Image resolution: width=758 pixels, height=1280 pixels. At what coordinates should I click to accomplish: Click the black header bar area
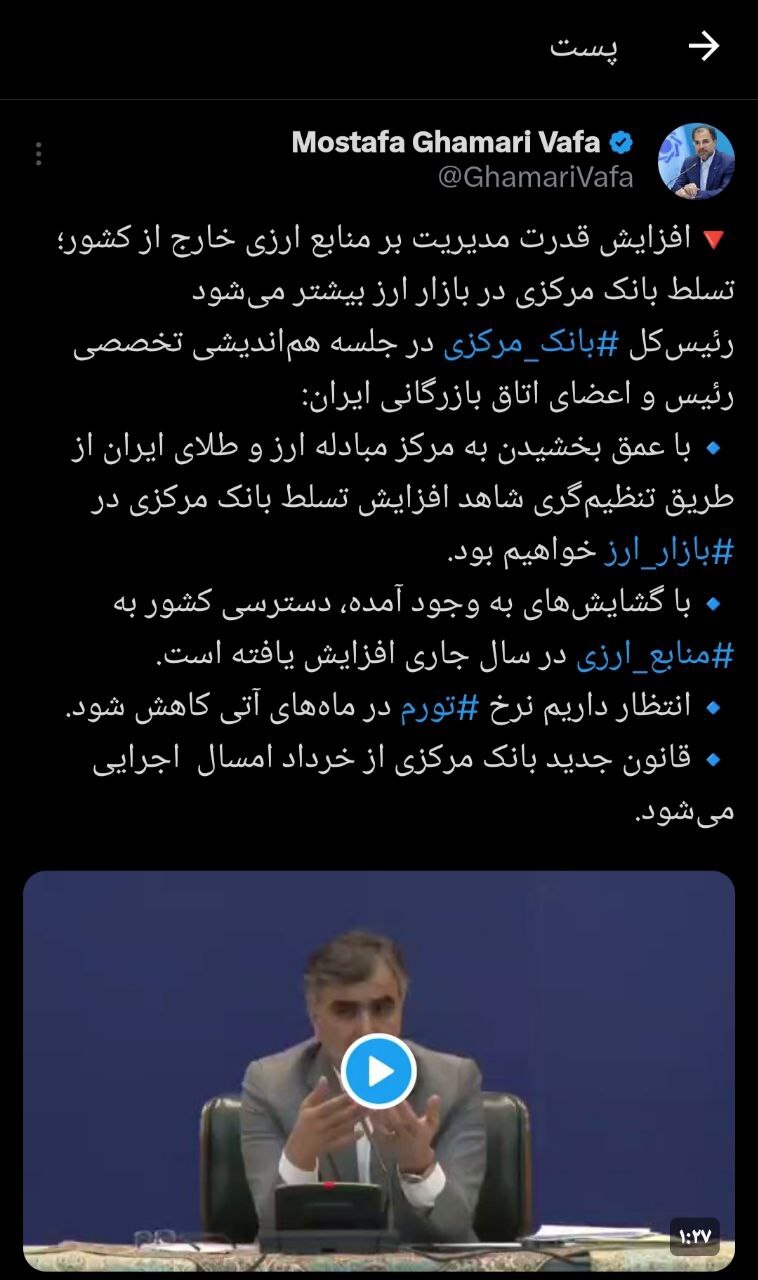tap(300, 48)
